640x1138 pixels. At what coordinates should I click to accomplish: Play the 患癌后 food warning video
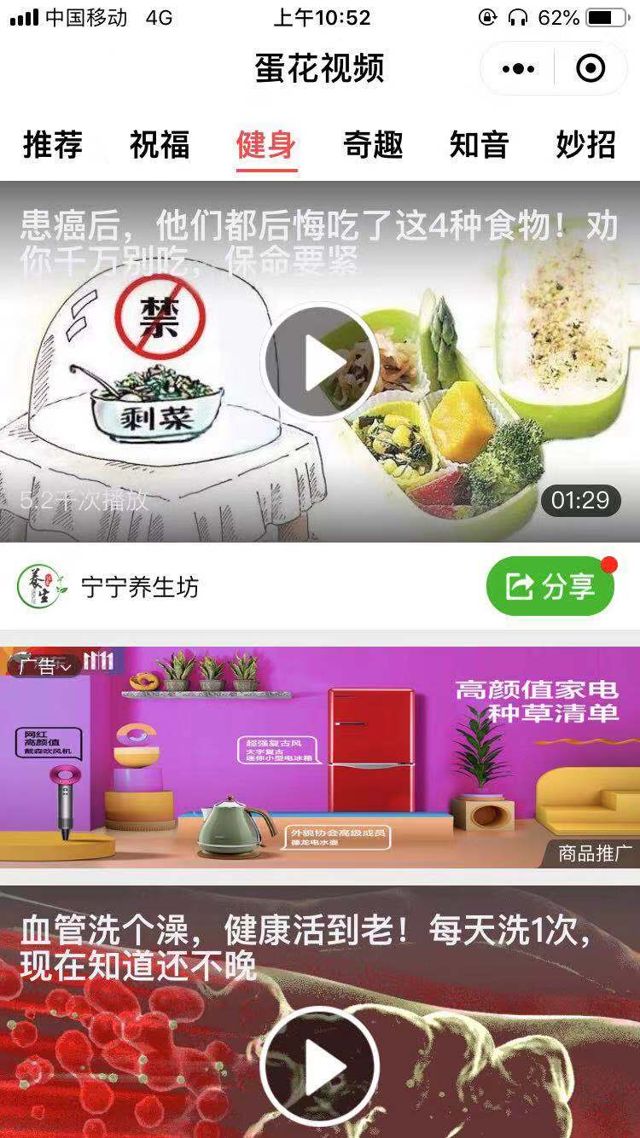pos(320,362)
